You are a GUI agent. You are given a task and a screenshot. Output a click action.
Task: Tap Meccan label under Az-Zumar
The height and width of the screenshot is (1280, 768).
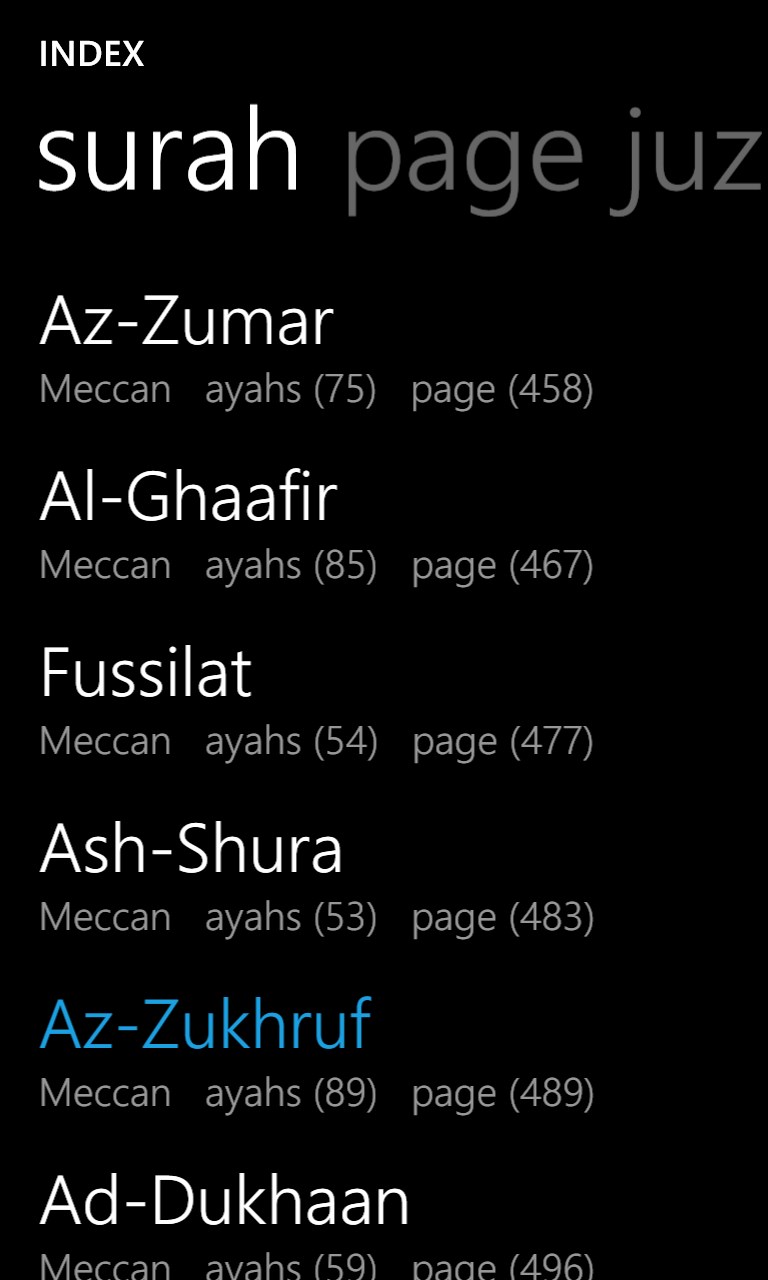point(104,390)
